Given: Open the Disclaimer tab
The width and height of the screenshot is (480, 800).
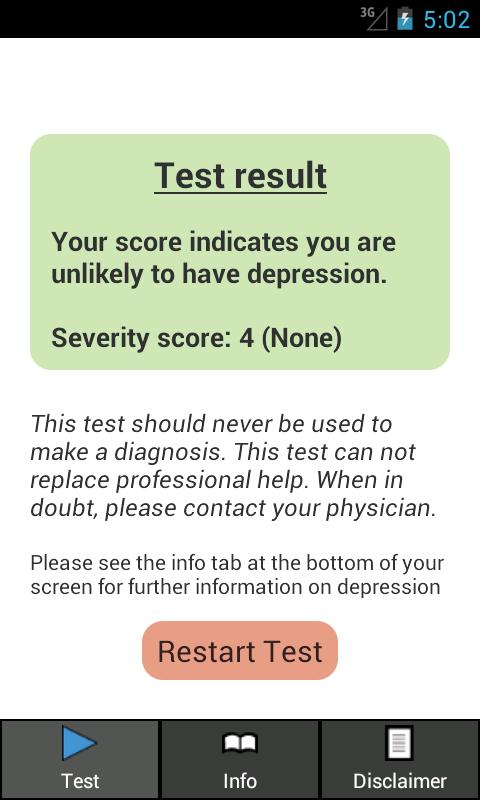Looking at the screenshot, I should pos(400,760).
